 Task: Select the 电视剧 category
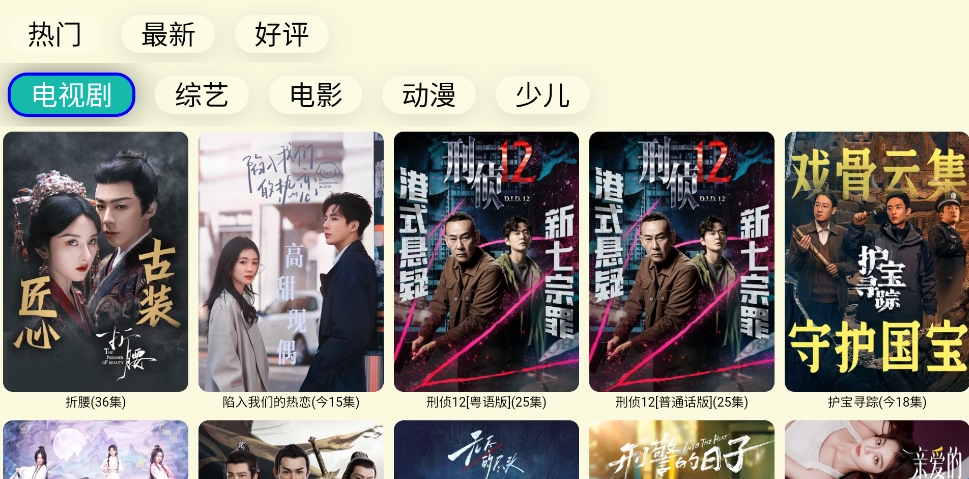(71, 95)
